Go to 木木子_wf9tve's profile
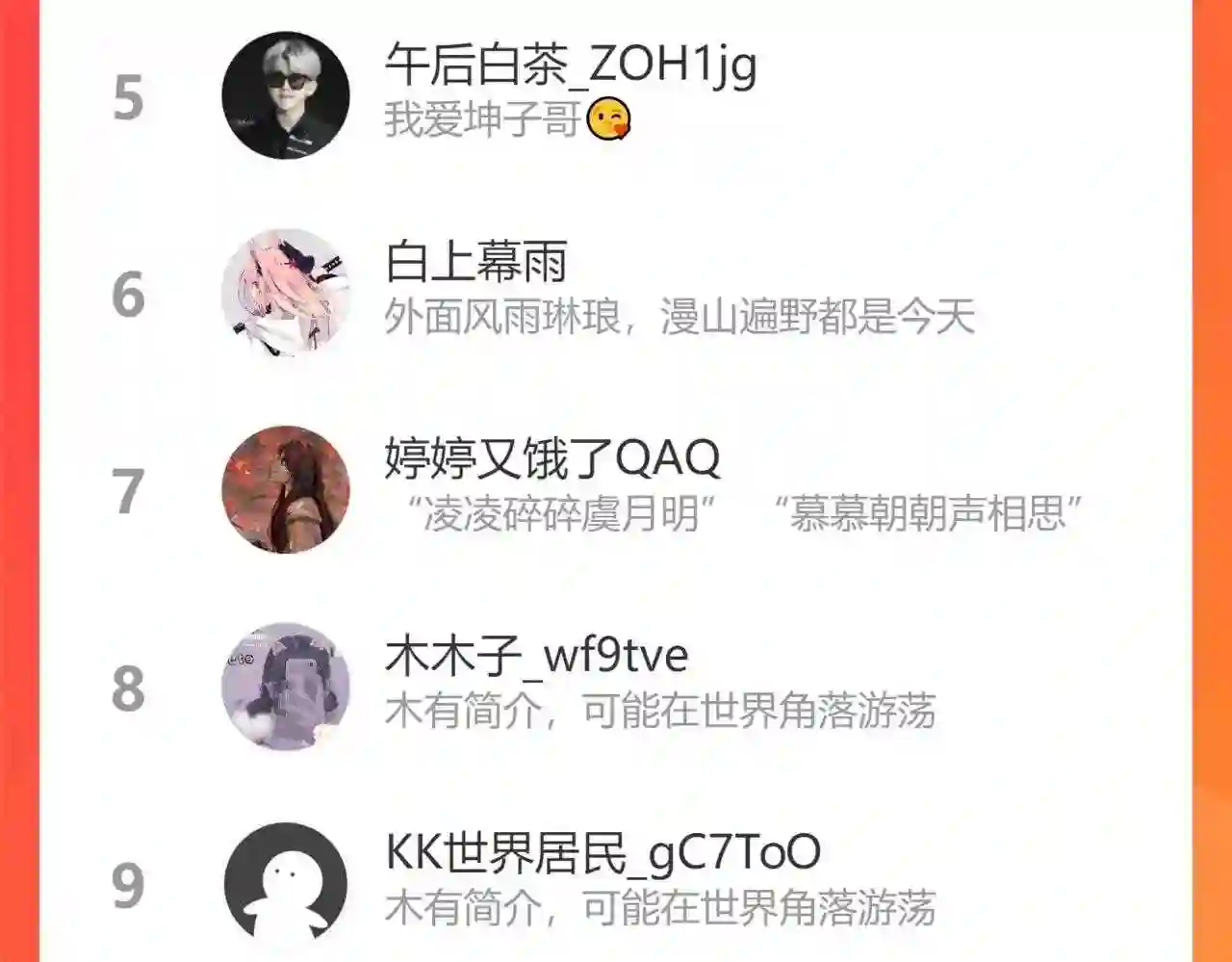The height and width of the screenshot is (962, 1232). 536,657
